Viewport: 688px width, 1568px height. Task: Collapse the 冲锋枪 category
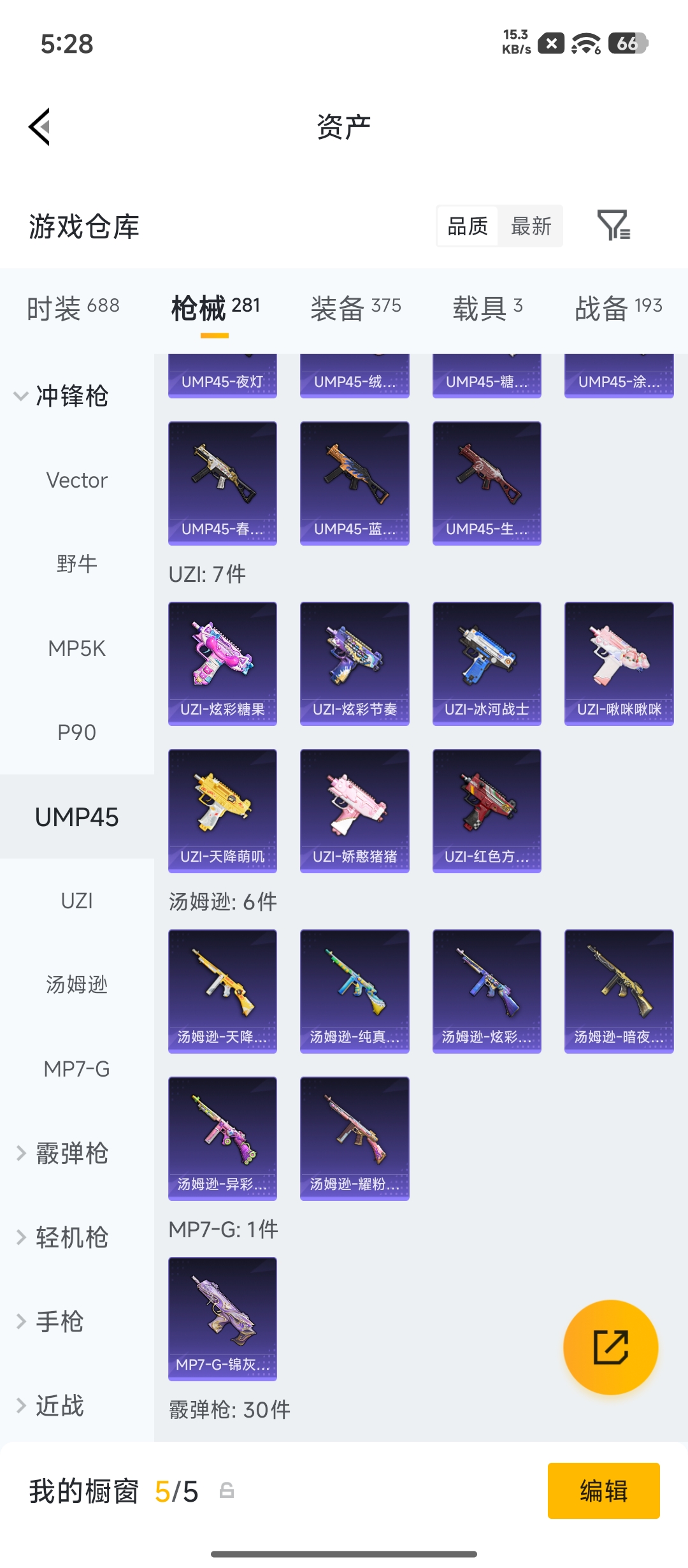pyautogui.click(x=61, y=396)
